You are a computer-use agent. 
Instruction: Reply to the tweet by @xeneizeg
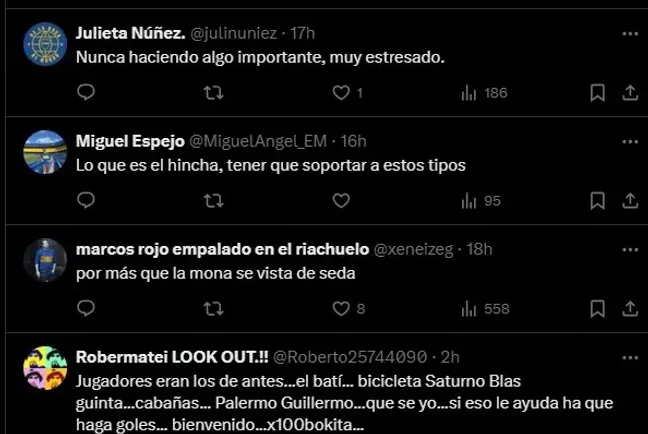tap(86, 309)
